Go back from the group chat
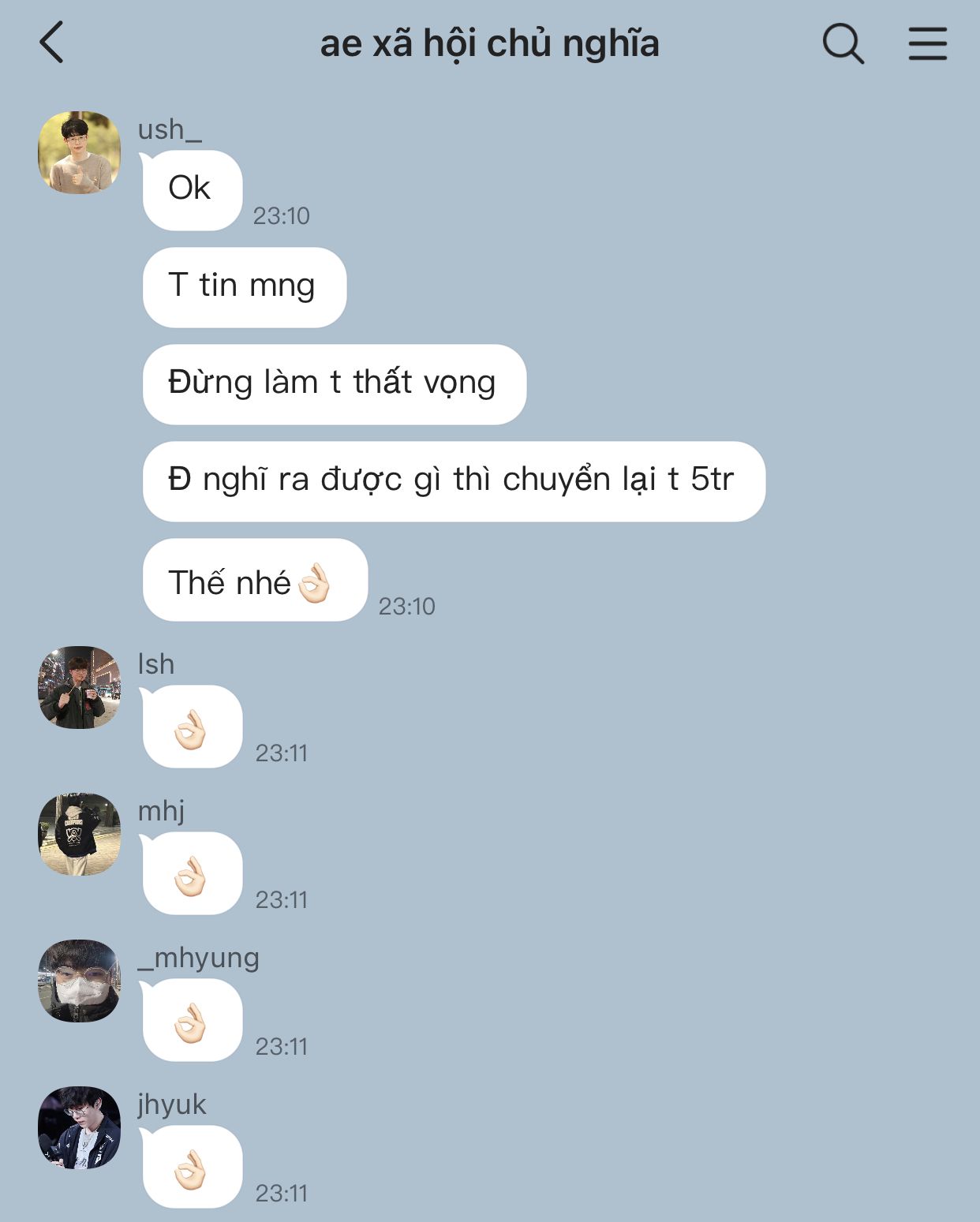This screenshot has height=1222, width=980. [52, 43]
